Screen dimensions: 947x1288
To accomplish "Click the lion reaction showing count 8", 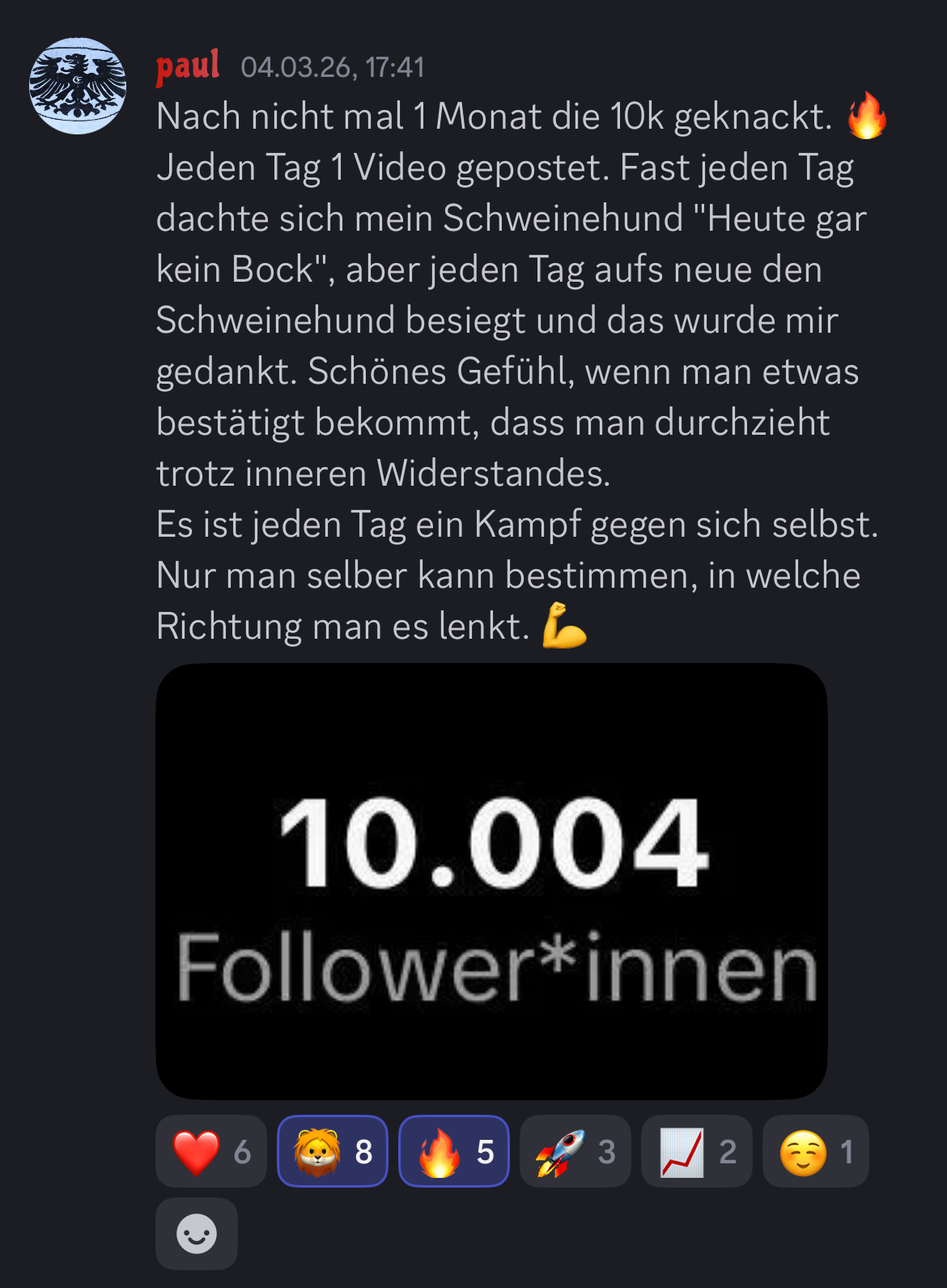I will click(332, 1150).
